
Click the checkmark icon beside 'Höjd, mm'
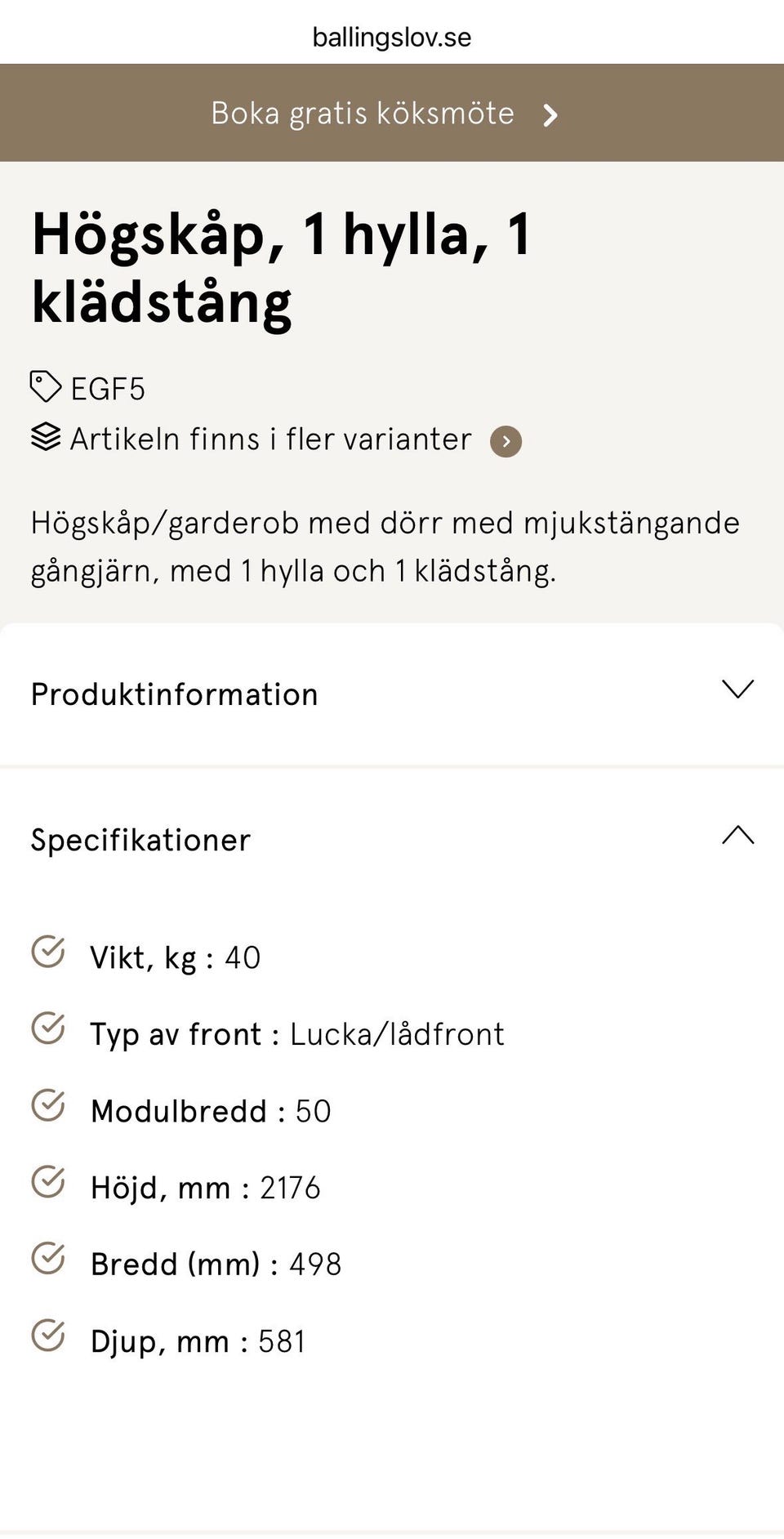49,1184
